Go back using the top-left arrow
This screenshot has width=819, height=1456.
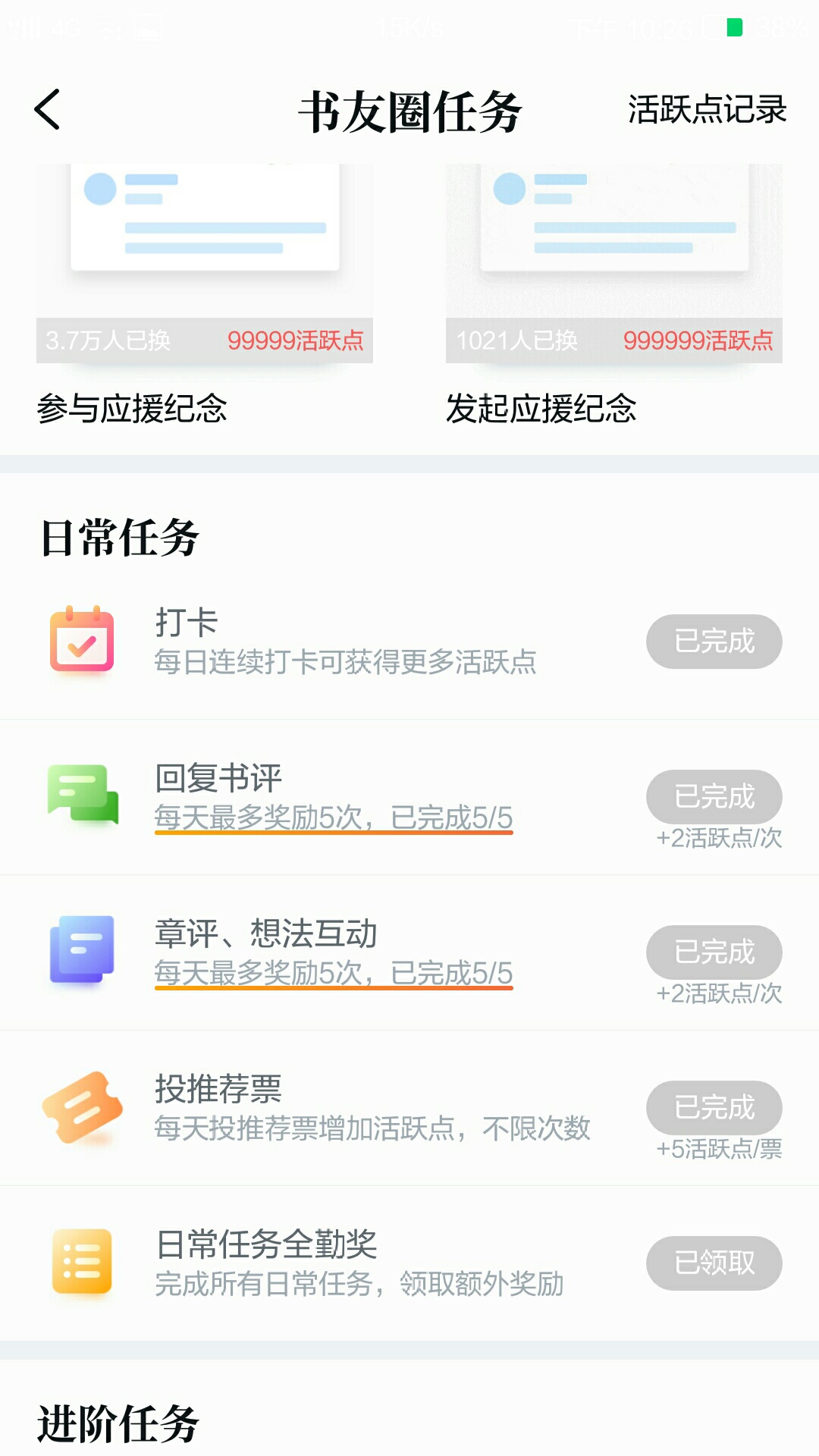coord(47,110)
